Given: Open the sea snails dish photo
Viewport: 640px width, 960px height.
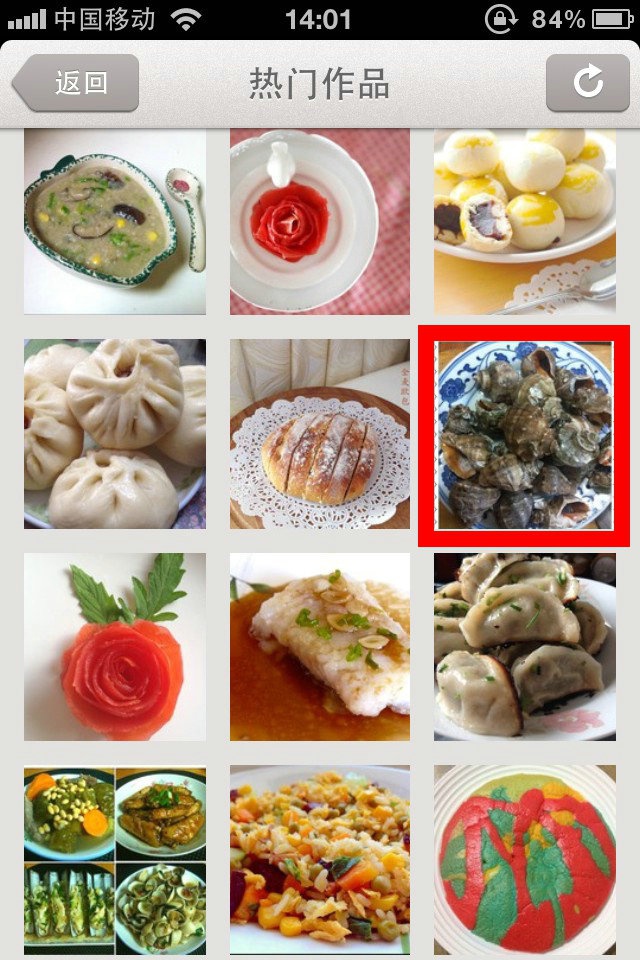Looking at the screenshot, I should point(525,434).
